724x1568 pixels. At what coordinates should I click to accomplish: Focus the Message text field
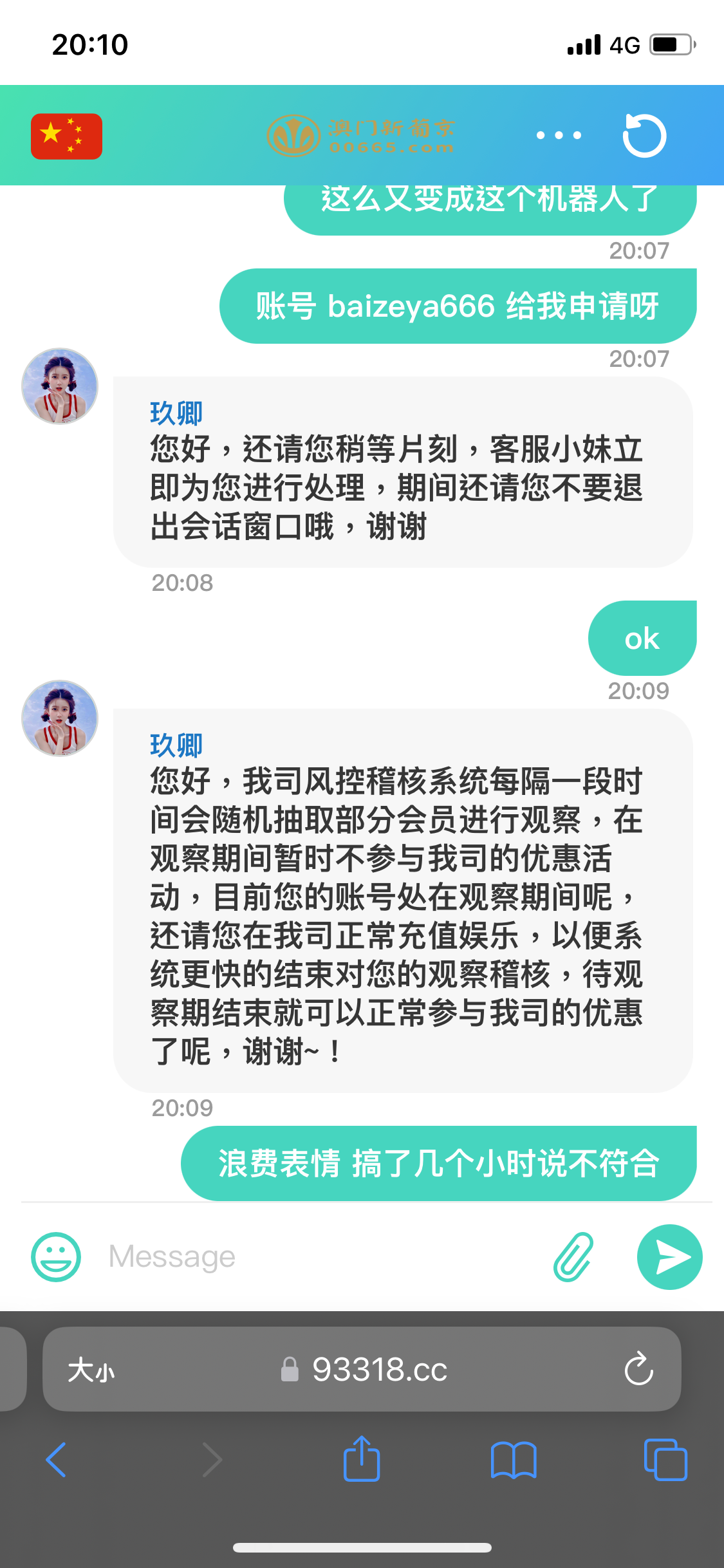(322, 1256)
